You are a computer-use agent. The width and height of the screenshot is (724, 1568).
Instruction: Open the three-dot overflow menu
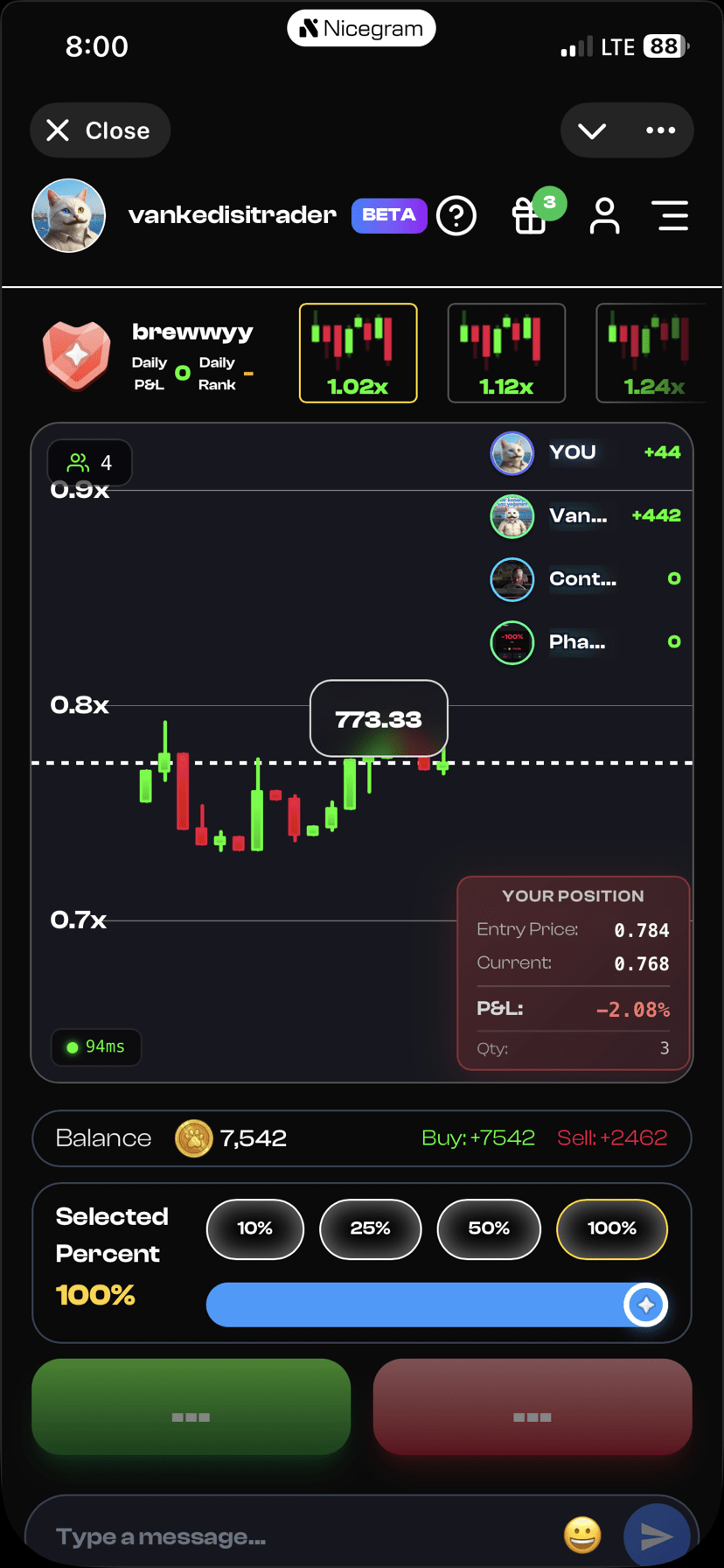660,130
